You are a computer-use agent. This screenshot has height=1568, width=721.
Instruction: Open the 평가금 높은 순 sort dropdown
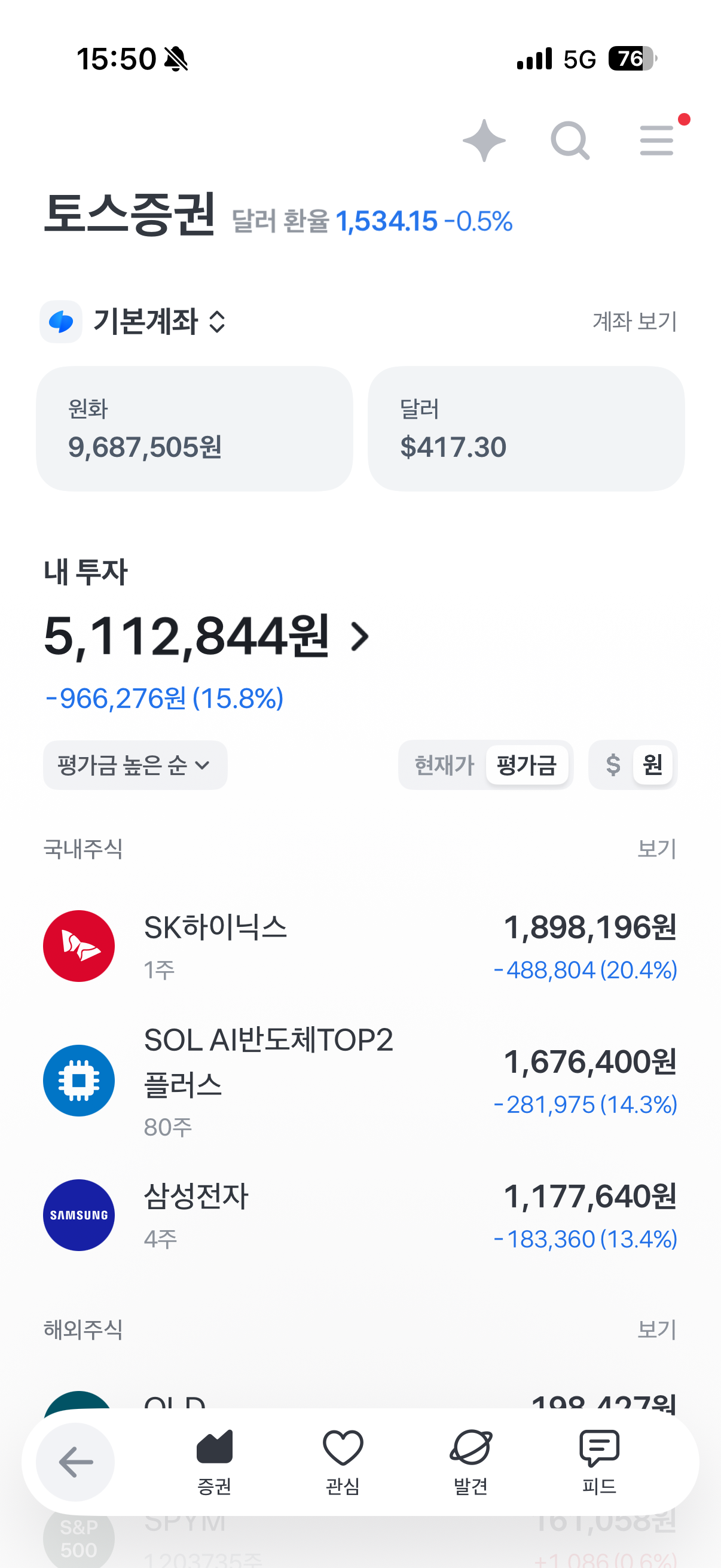point(135,765)
